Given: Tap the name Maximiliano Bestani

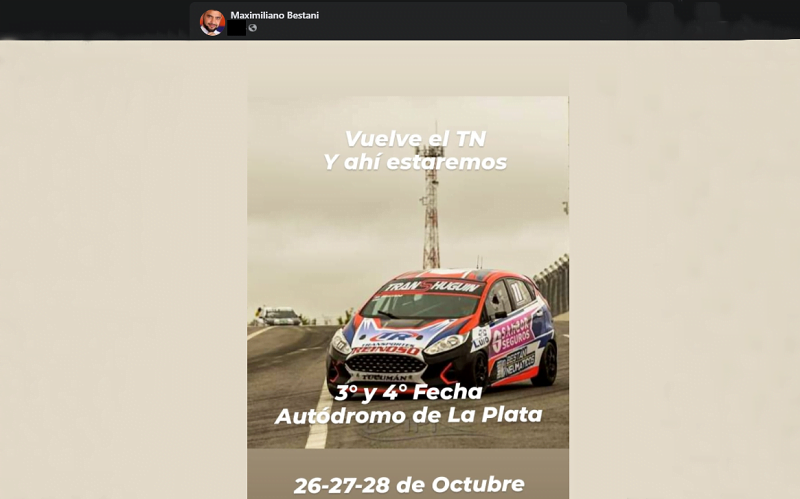Looking at the screenshot, I should [274, 16].
